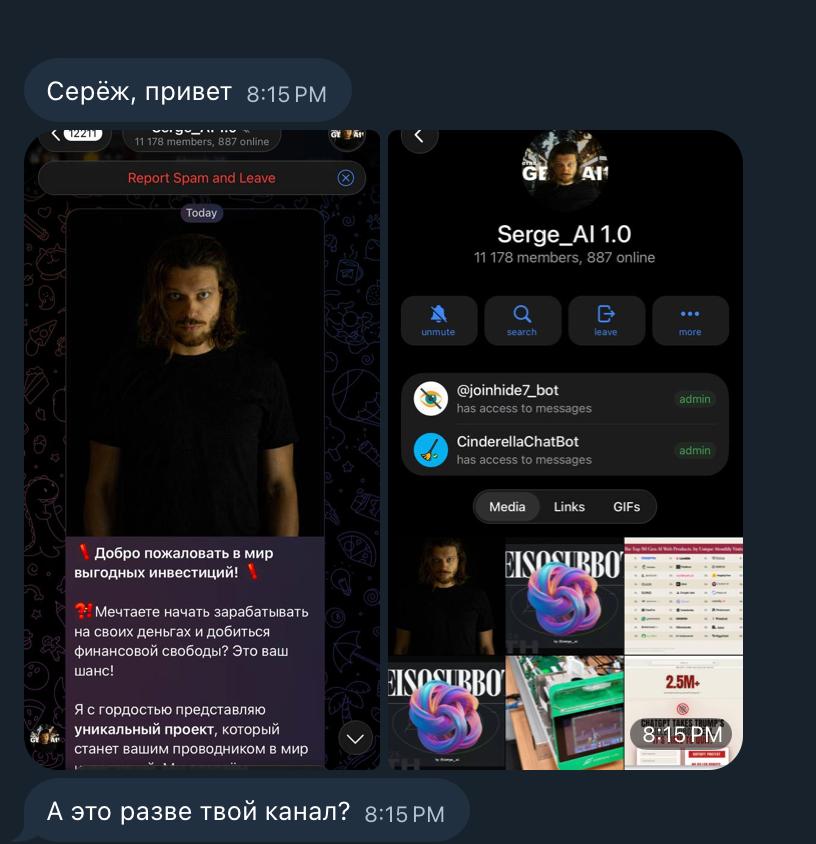Open the left attached screenshot with the welcome post
This screenshot has height=844, width=816.
pos(201,450)
